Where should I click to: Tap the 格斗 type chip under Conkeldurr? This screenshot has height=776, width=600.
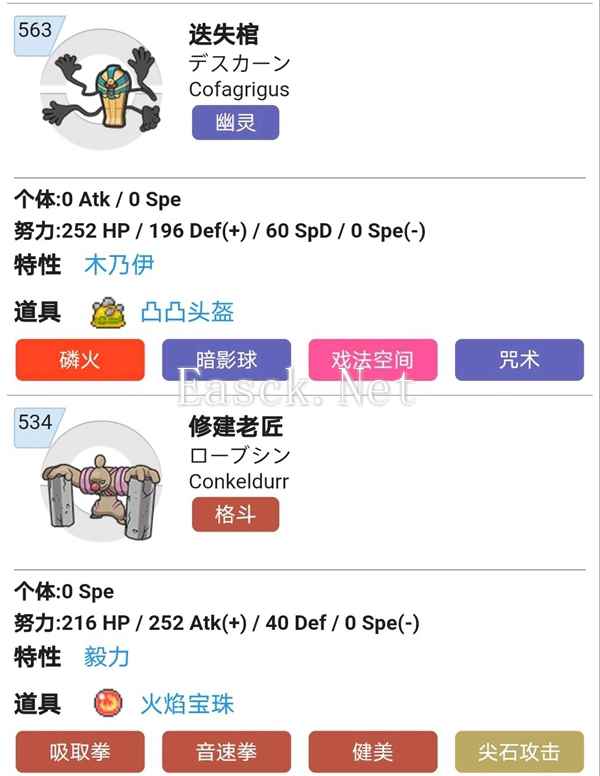235,515
